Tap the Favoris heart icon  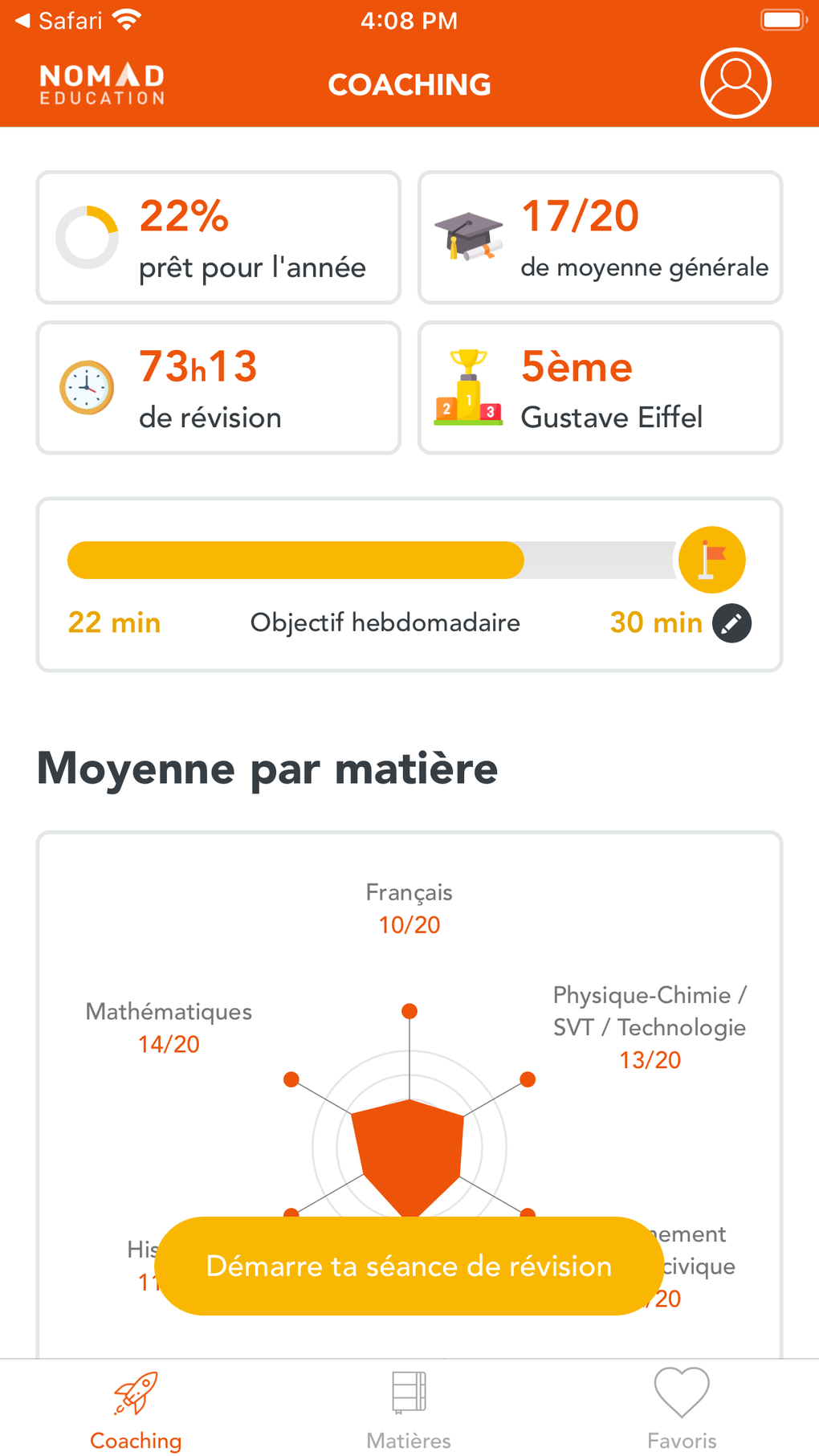pyautogui.click(x=682, y=1392)
